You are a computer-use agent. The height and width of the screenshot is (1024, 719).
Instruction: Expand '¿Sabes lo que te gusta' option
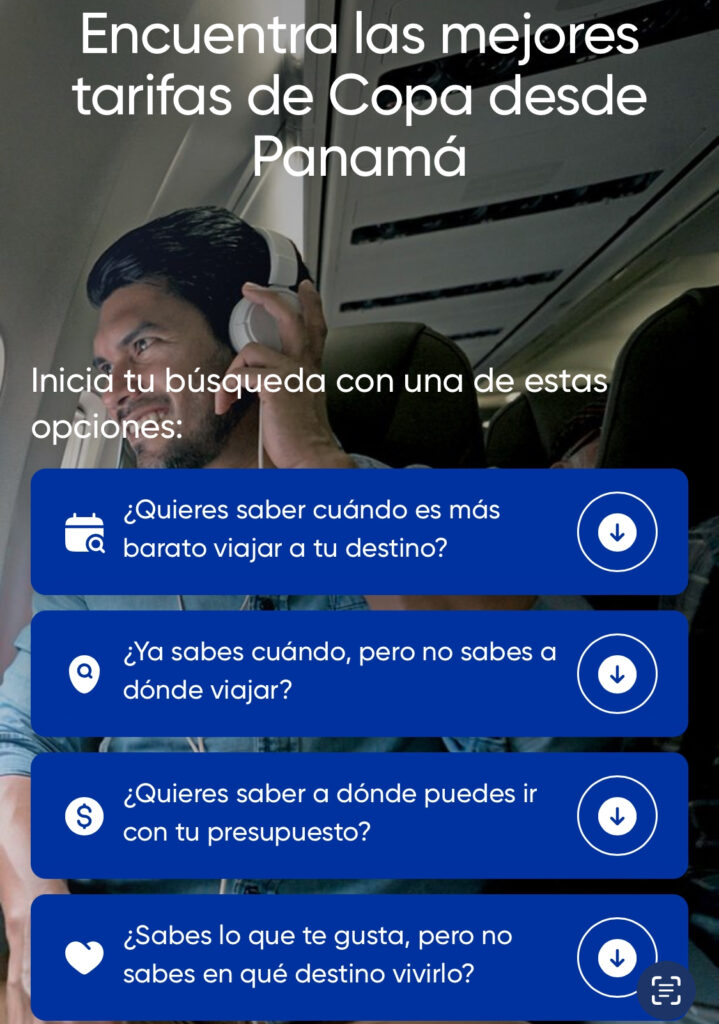[612, 956]
